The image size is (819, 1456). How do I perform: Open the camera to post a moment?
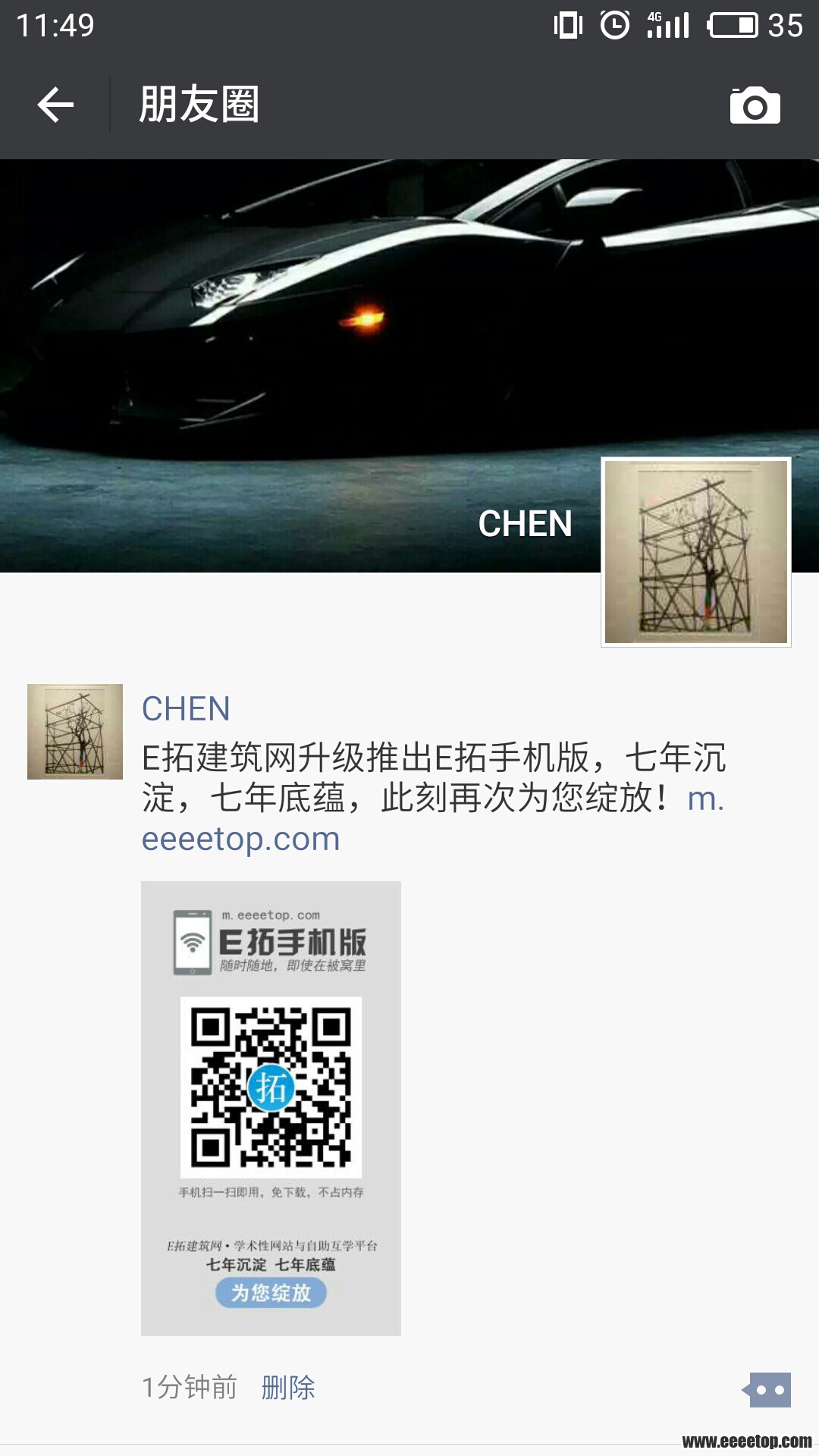coord(755,105)
